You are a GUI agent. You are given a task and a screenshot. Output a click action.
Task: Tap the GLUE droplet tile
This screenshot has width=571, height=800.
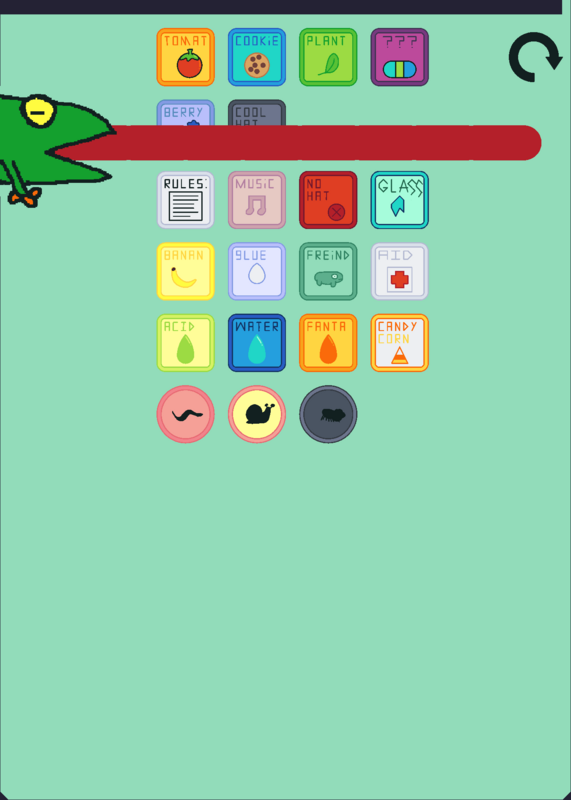[257, 271]
